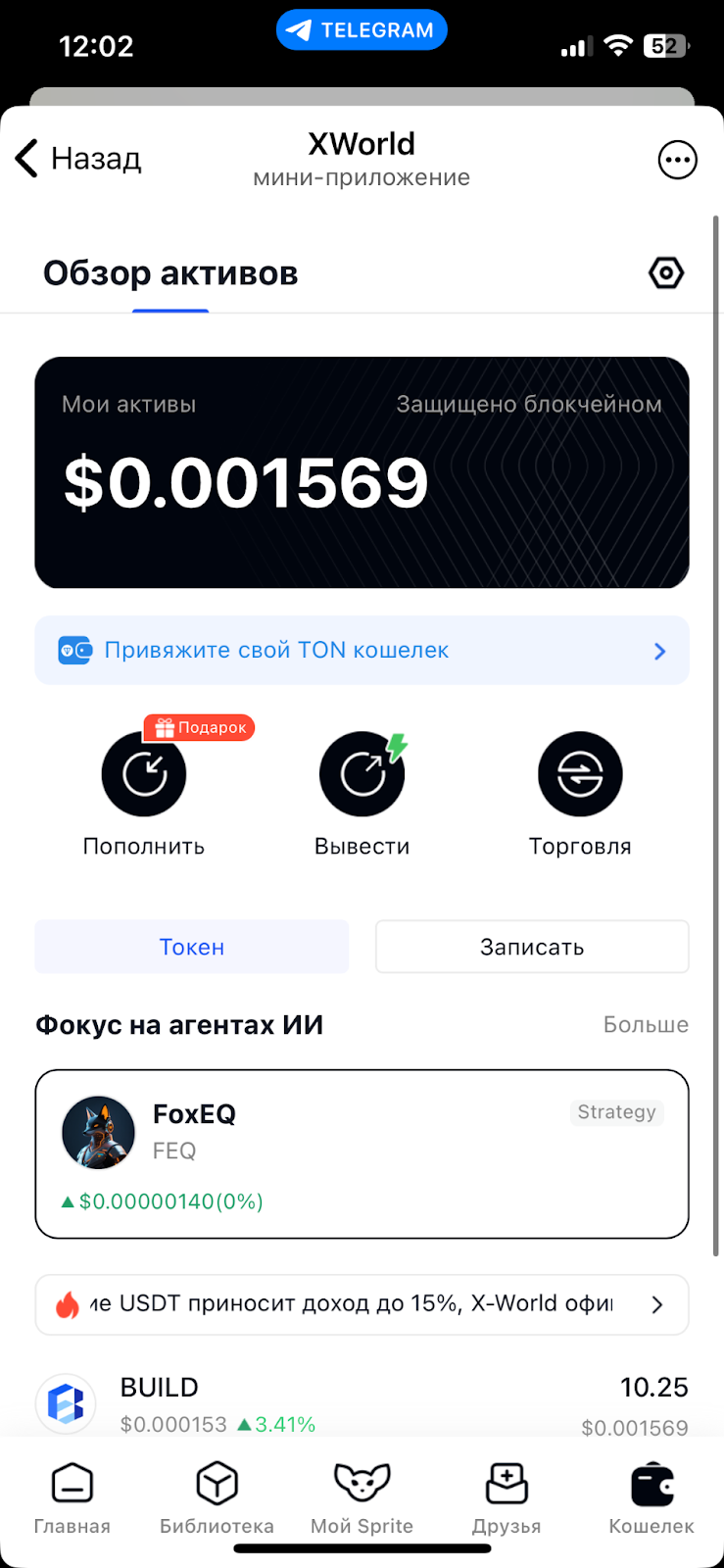Open the USDT income announcement banner

362,1304
